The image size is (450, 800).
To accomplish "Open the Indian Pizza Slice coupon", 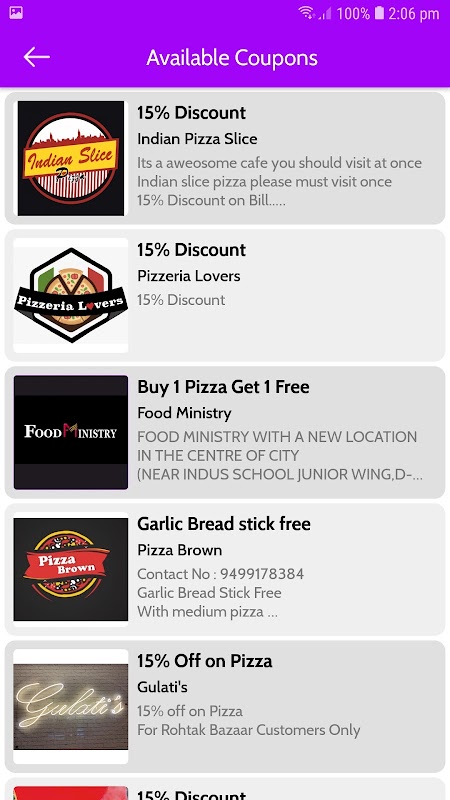I will [225, 158].
